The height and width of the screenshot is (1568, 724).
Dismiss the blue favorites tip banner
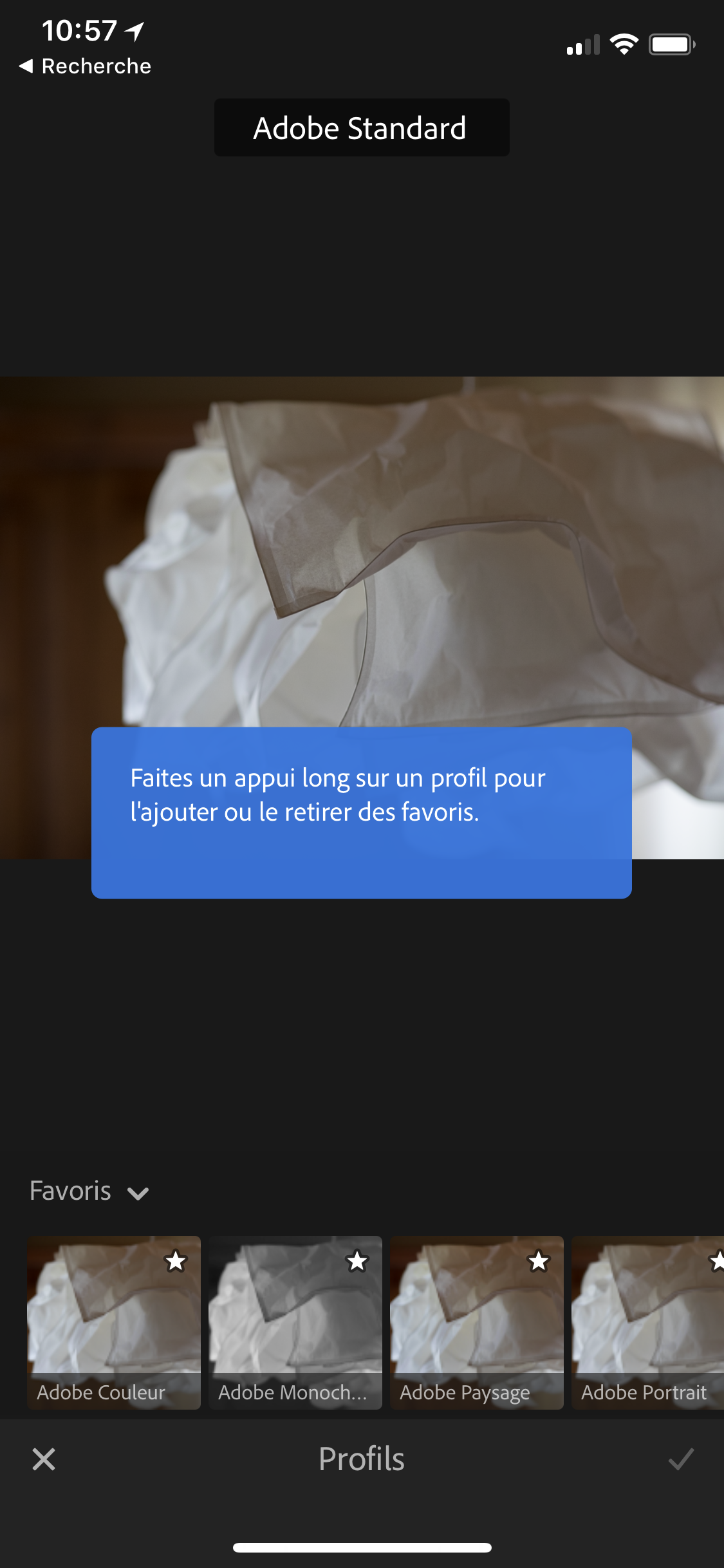361,812
